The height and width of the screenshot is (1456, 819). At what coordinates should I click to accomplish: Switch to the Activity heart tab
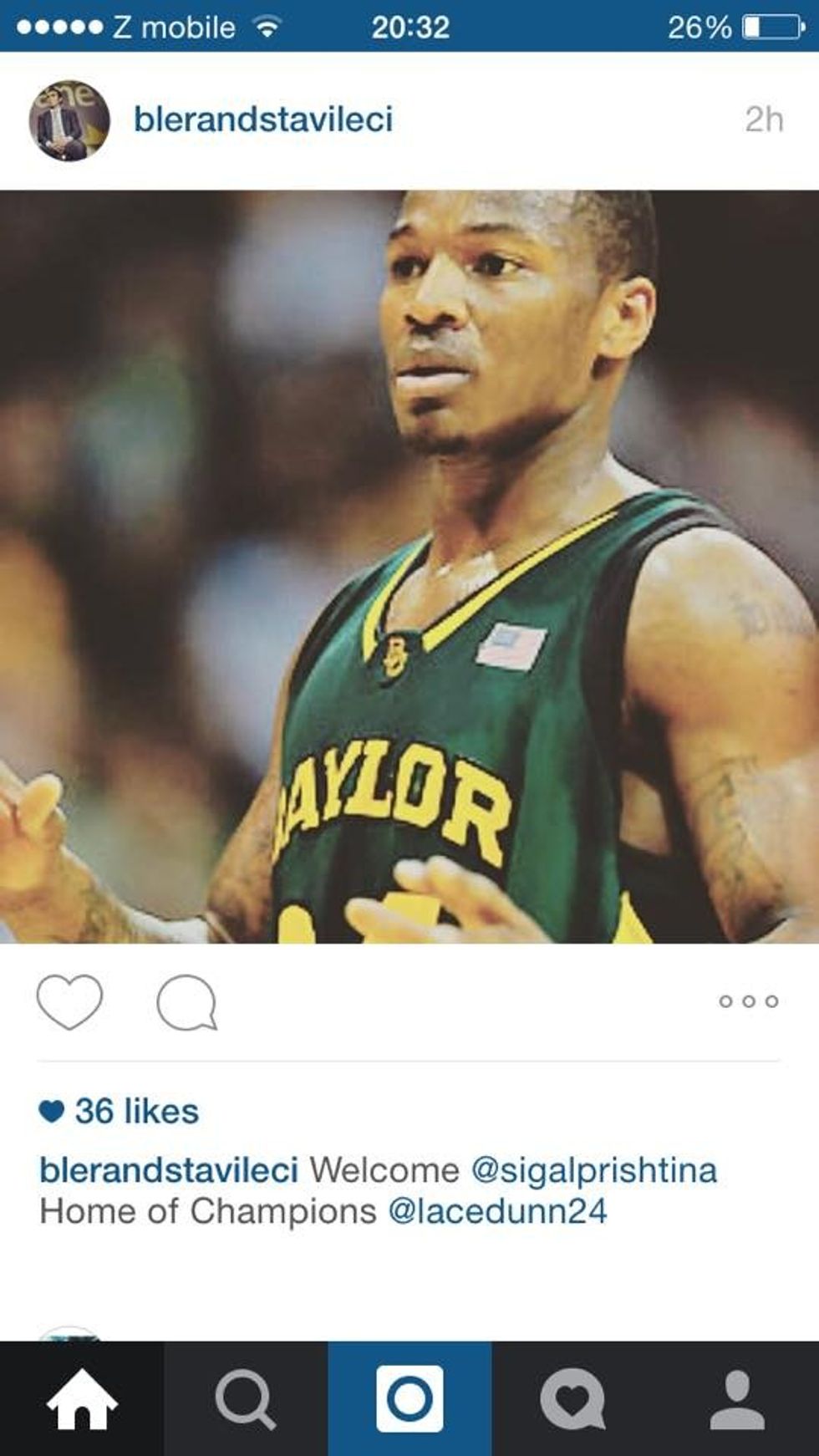coord(572,1398)
